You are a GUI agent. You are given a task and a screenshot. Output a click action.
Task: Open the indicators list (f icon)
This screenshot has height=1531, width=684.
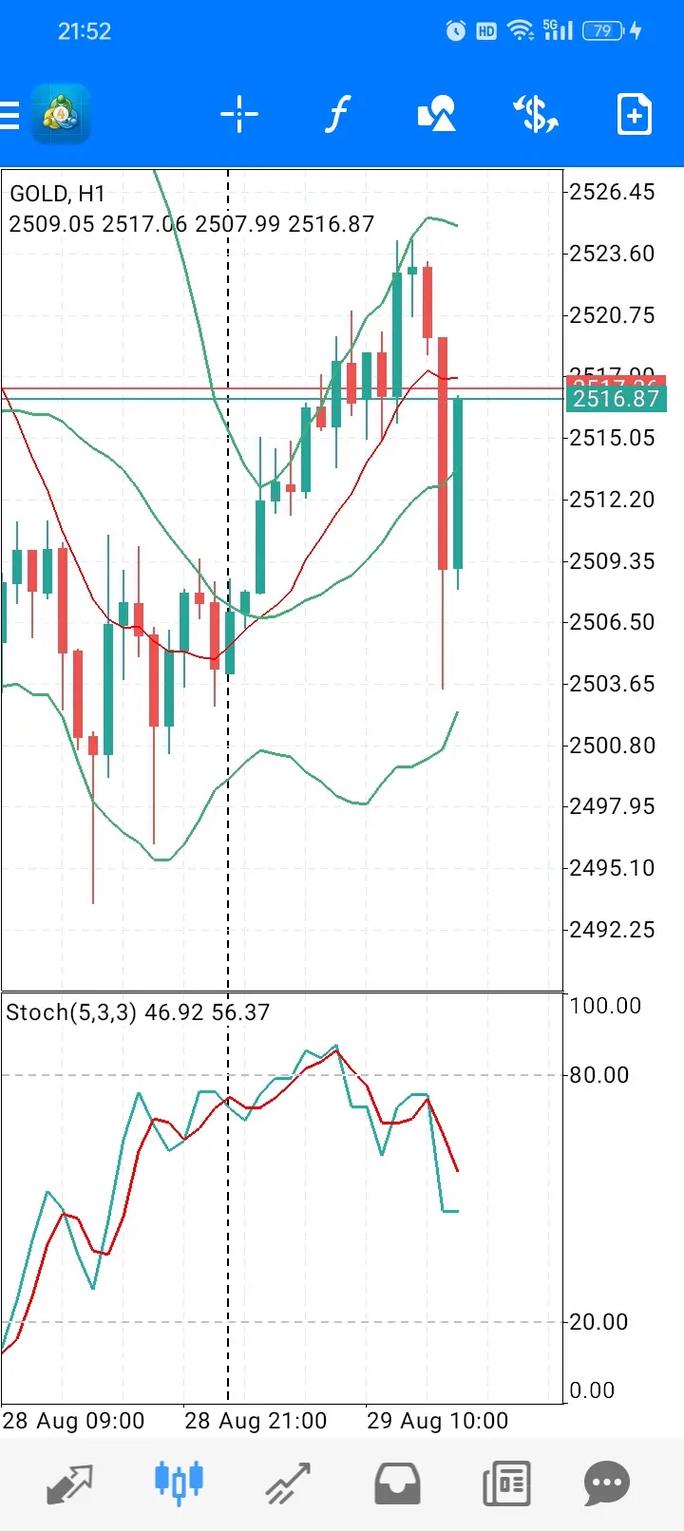pyautogui.click(x=337, y=115)
